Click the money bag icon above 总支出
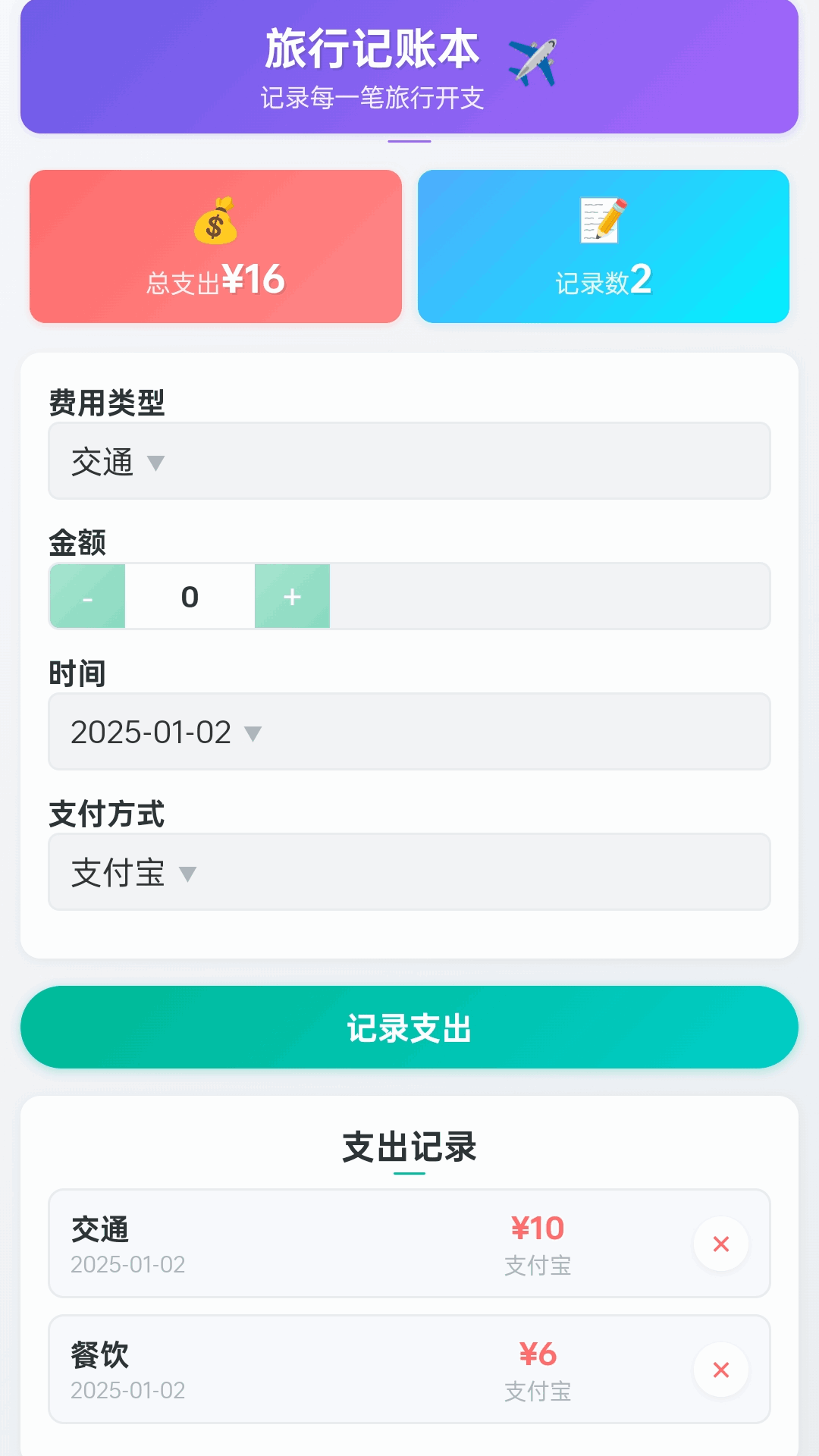This screenshot has width=819, height=1456. pyautogui.click(x=215, y=221)
